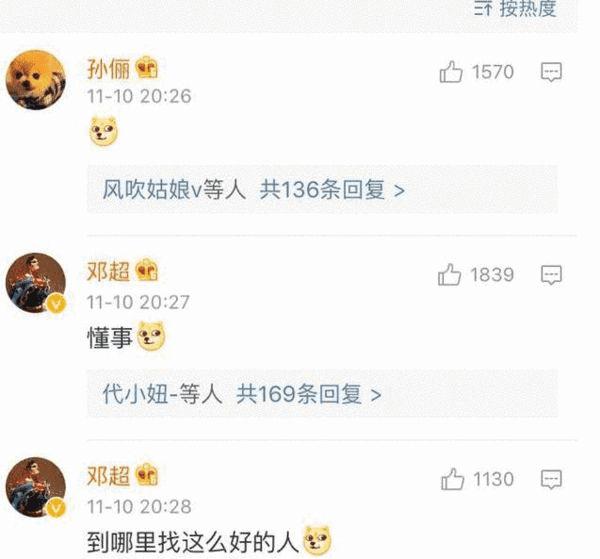The height and width of the screenshot is (559, 600).
Task: Open 孙俪's profile from the username
Action: coord(109,68)
